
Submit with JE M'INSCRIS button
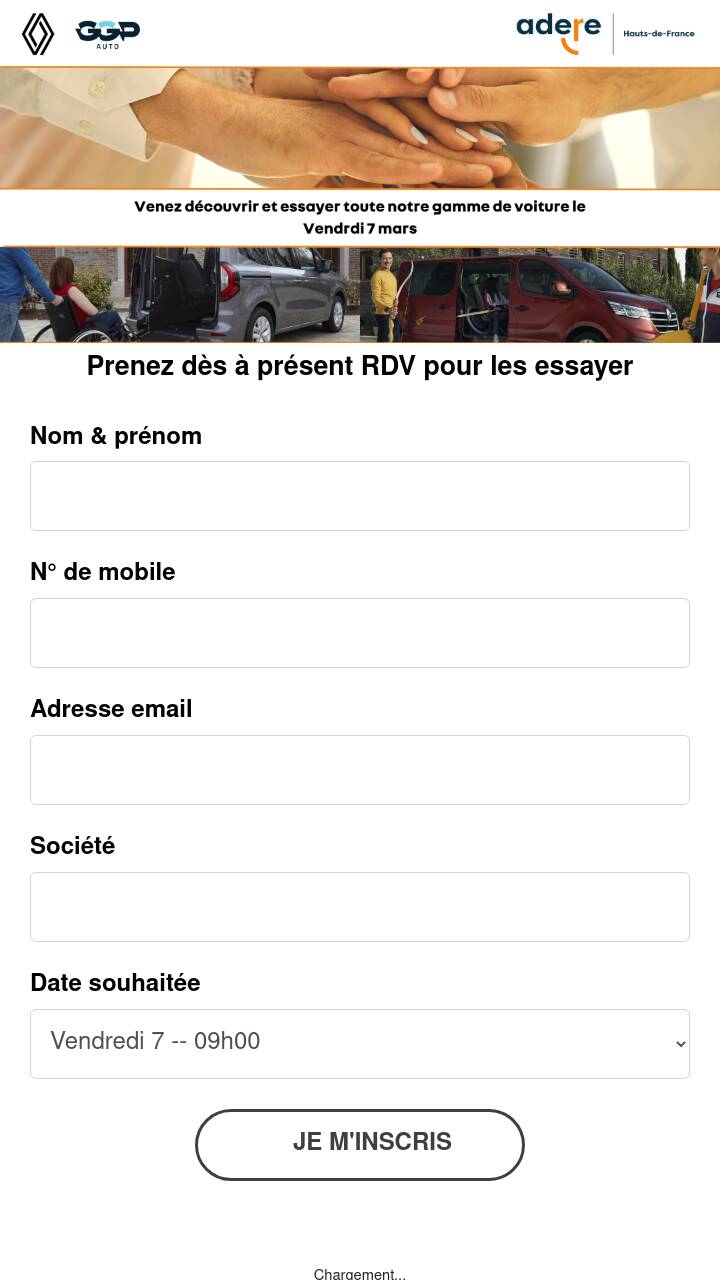click(360, 1144)
